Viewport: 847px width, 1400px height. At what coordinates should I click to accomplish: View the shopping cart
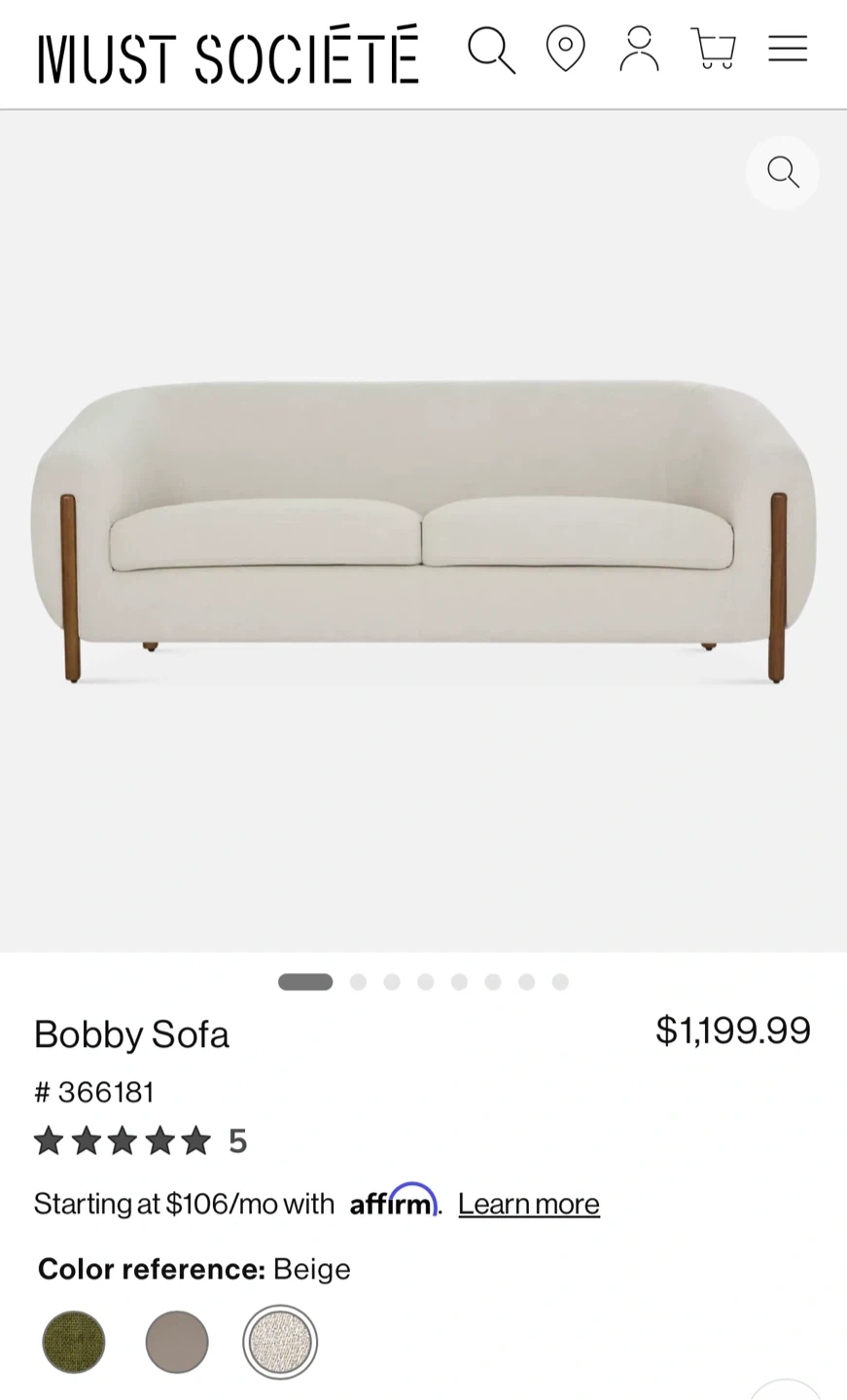[713, 49]
